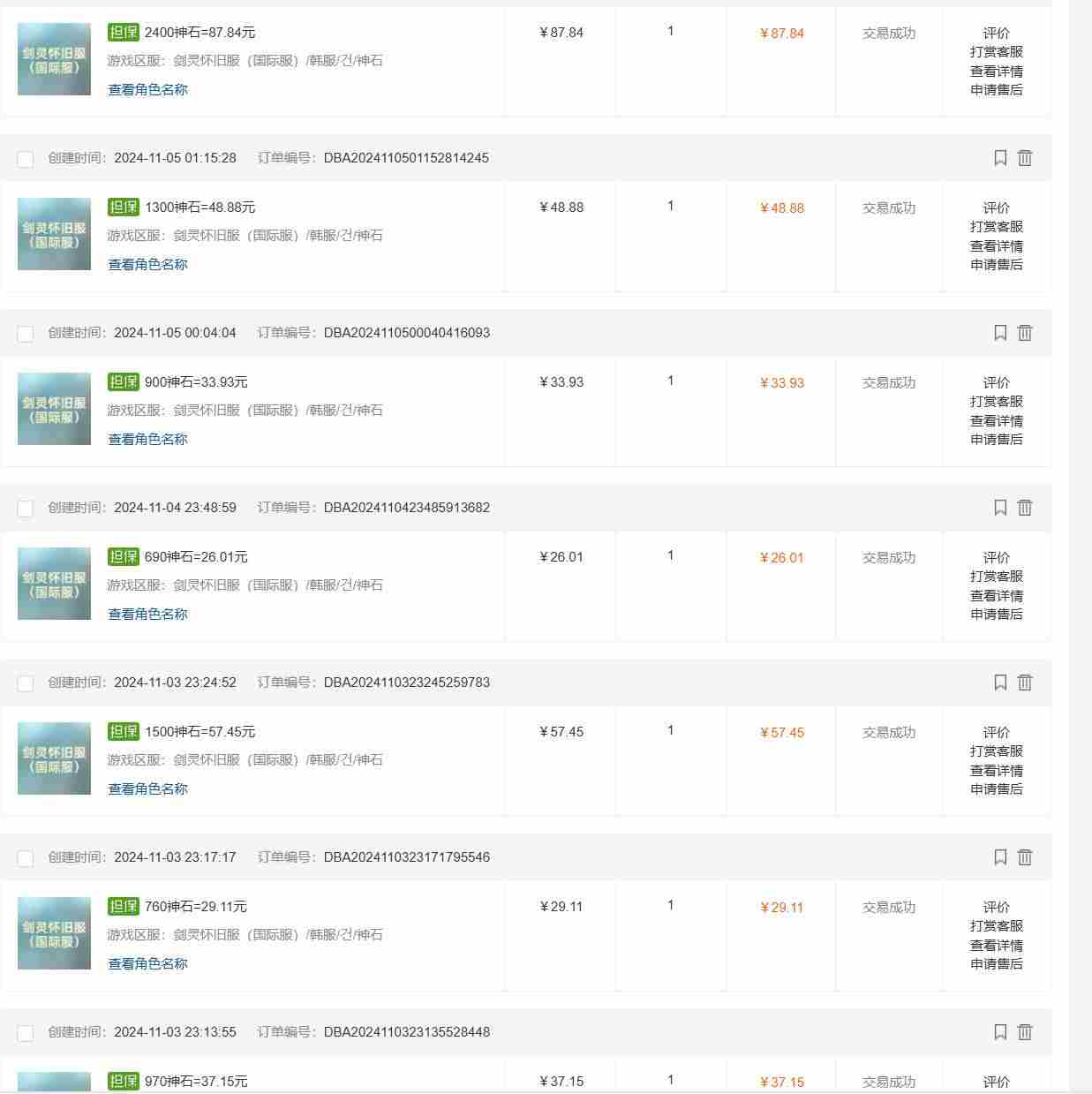Delete order DBA2024110323171795546
Image resolution: width=1092 pixels, height=1094 pixels.
[1025, 857]
